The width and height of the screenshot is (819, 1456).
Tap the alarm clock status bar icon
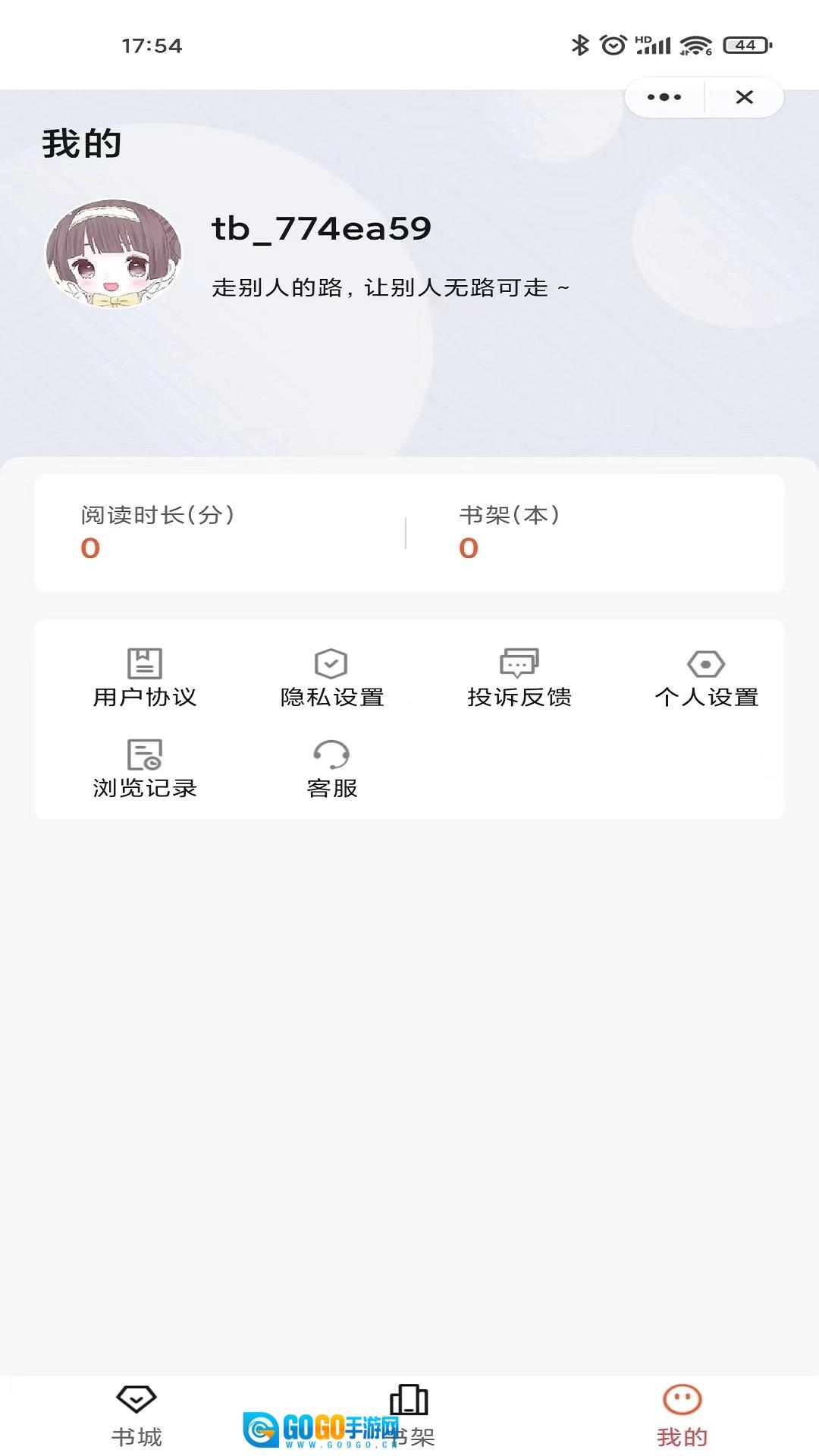611,44
